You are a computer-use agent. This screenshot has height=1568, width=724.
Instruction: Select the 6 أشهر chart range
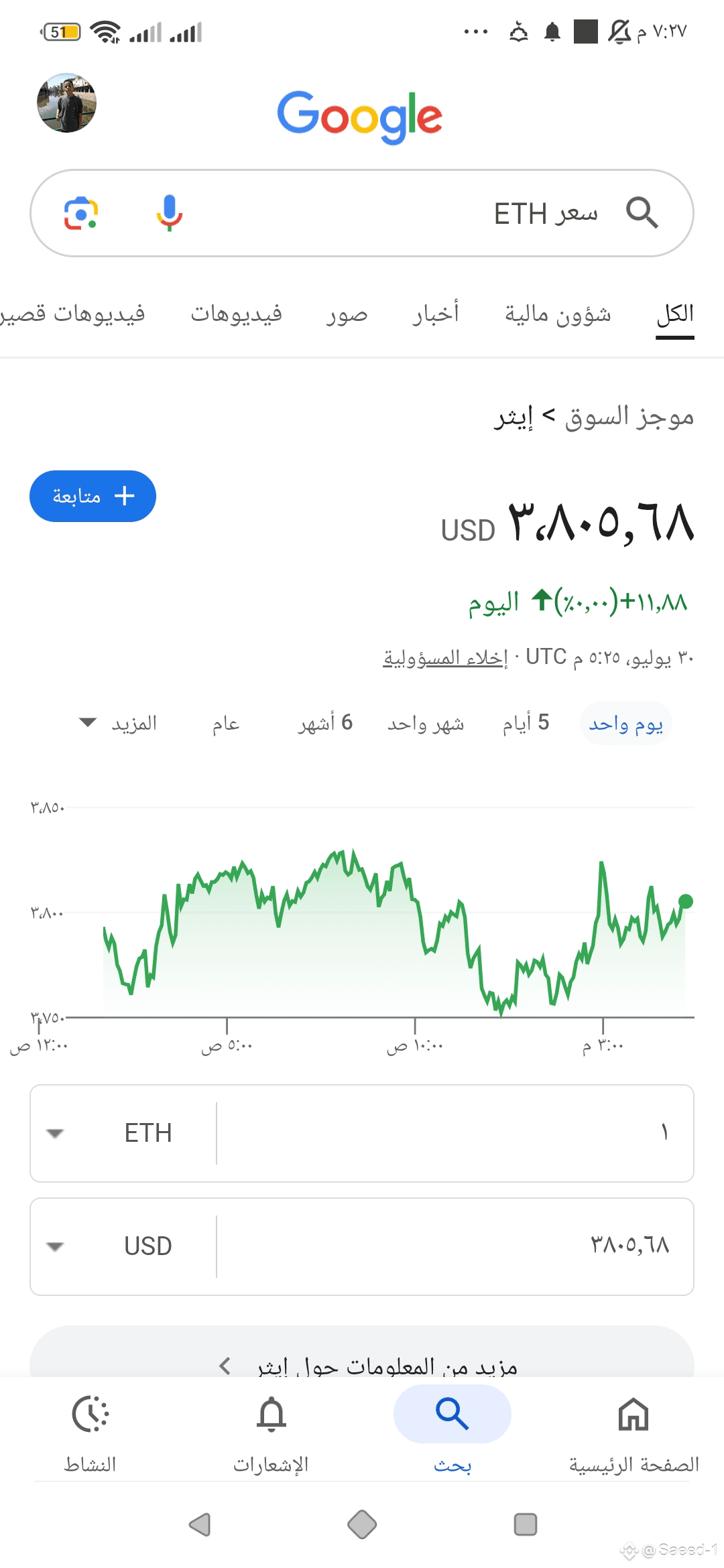tap(325, 723)
